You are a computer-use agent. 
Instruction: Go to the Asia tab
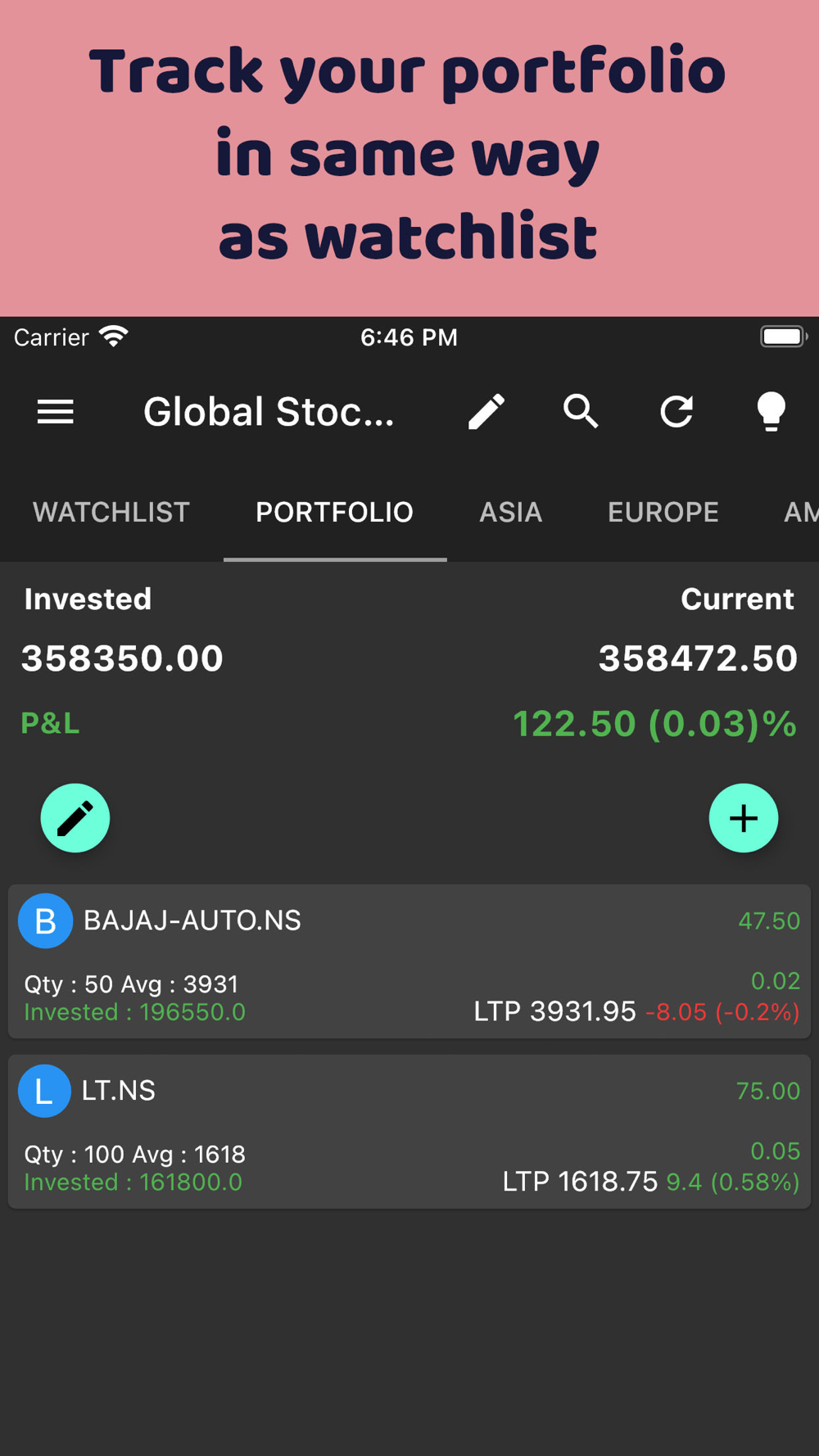click(510, 512)
